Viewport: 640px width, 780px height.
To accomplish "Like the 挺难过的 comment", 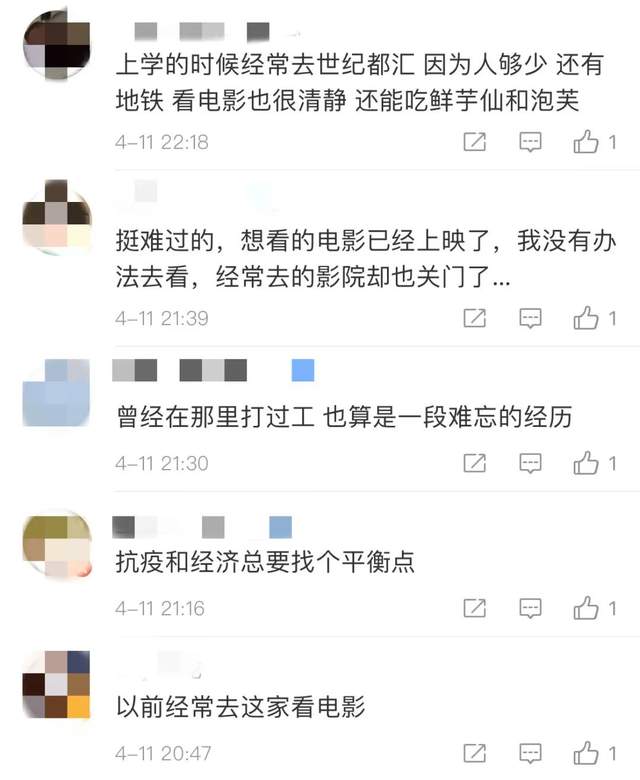I will tap(587, 319).
